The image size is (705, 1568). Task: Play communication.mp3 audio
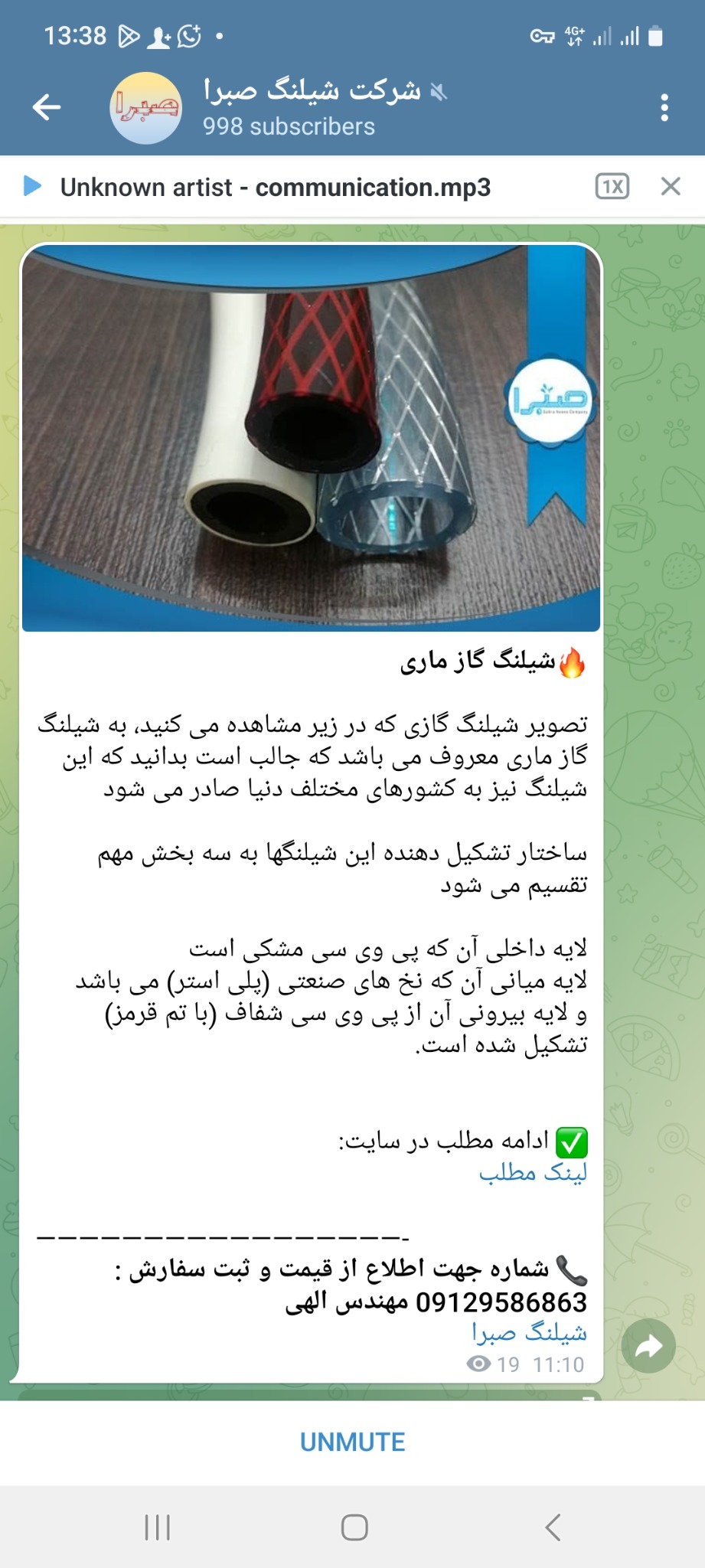(x=32, y=186)
